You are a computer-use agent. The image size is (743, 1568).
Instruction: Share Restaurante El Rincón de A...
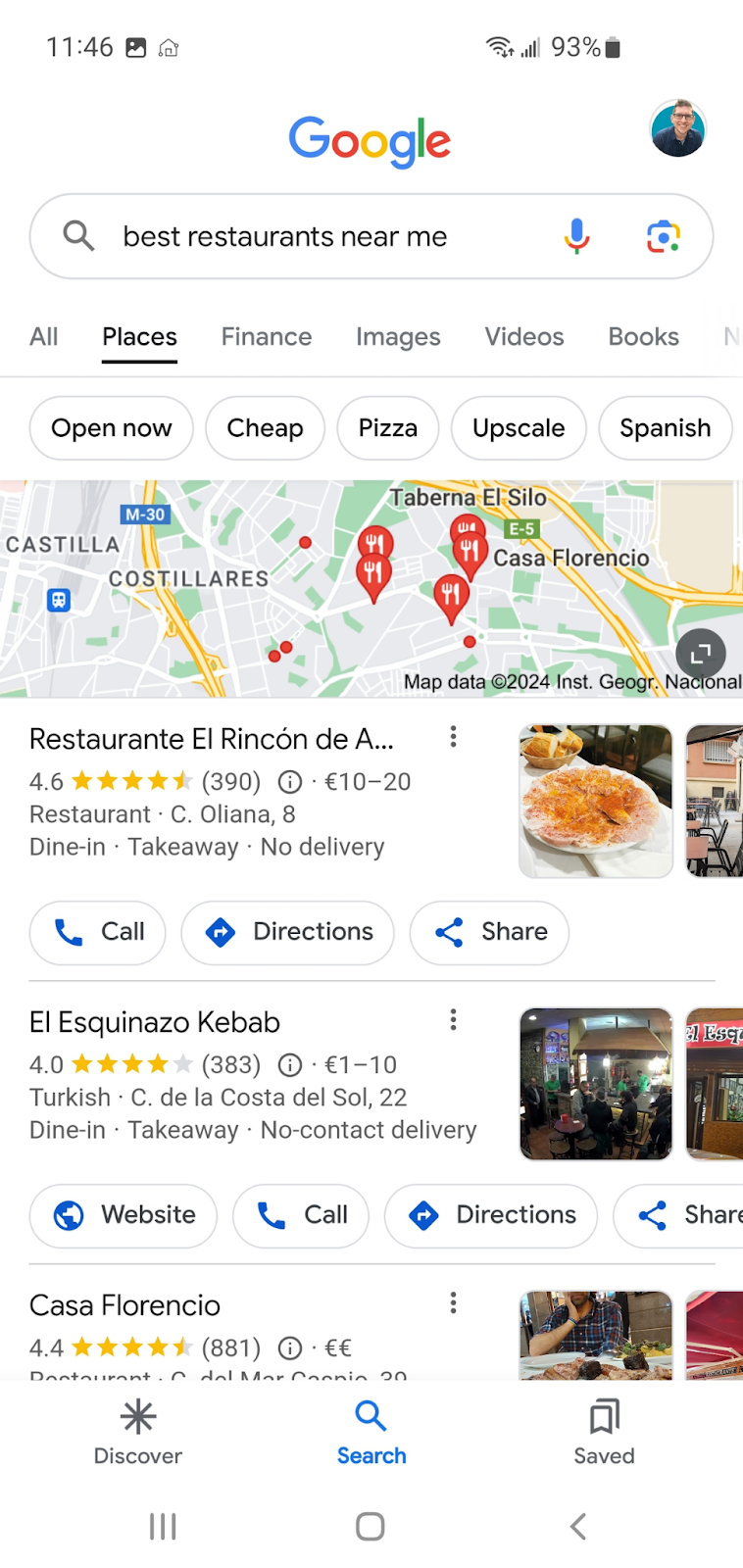pos(488,932)
